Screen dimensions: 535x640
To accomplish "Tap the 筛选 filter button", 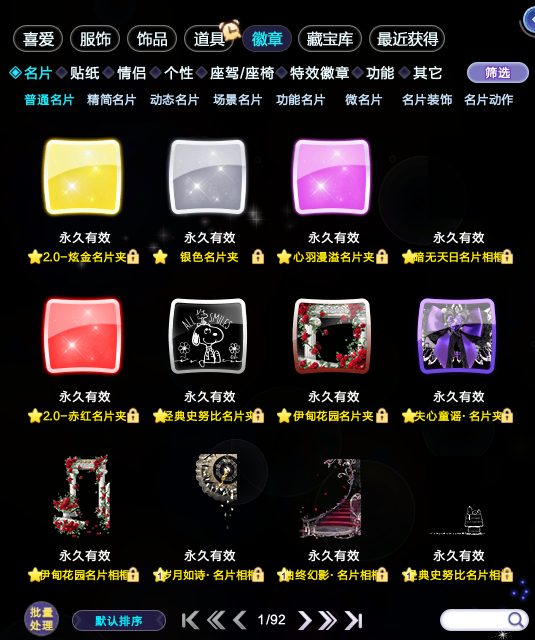I will pyautogui.click(x=497, y=73).
